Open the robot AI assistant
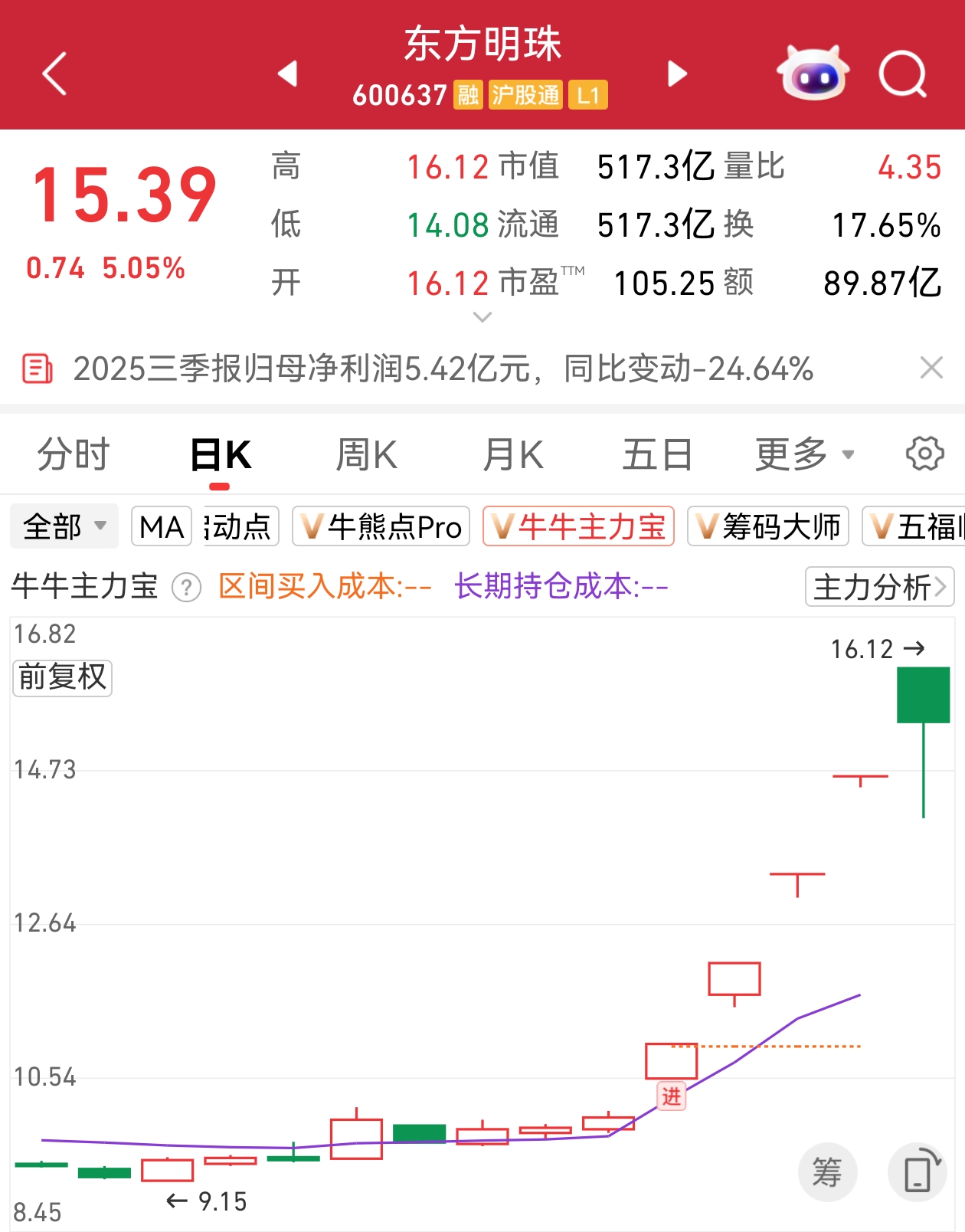Viewport: 965px width, 1232px height. [x=813, y=74]
